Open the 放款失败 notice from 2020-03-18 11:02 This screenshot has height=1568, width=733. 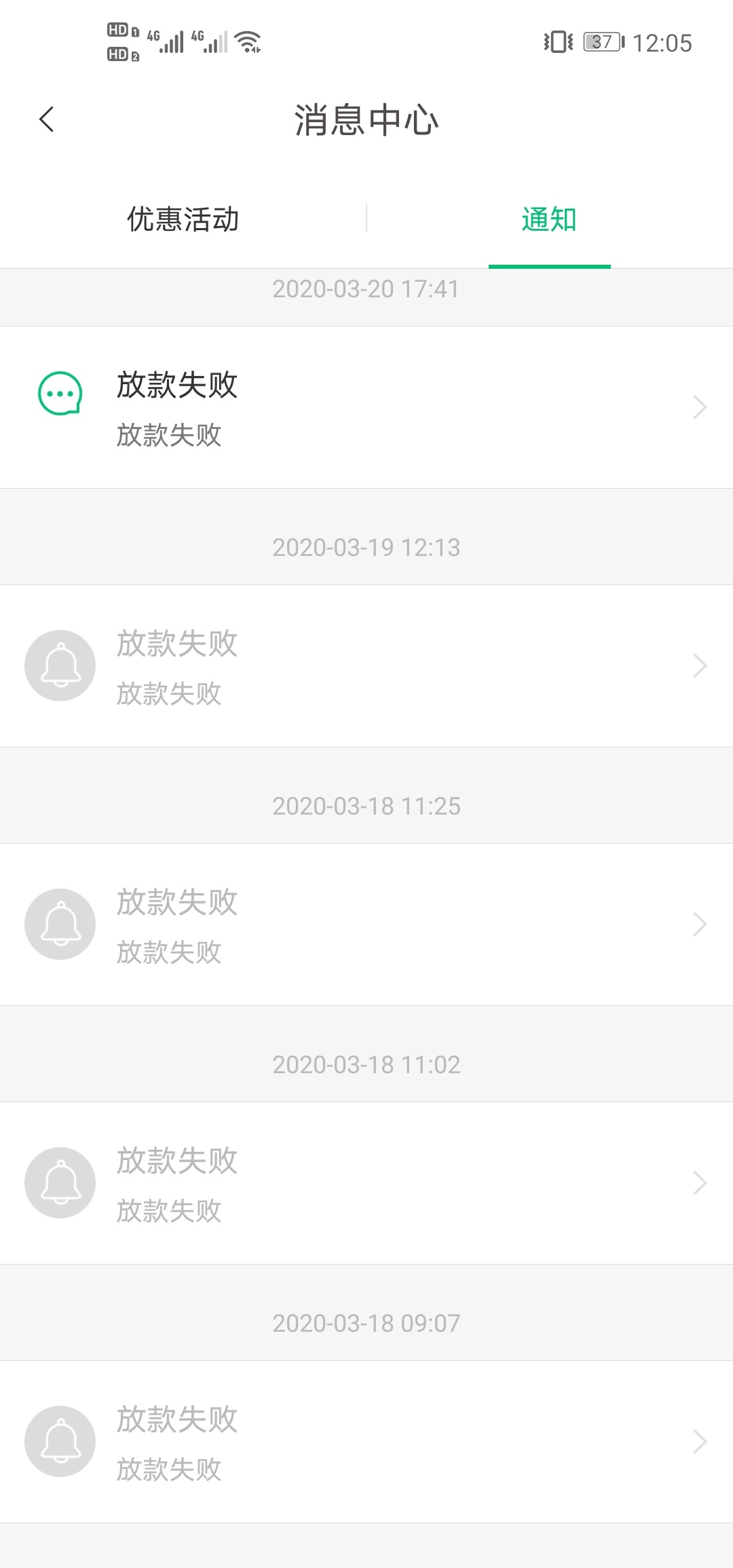(366, 1183)
